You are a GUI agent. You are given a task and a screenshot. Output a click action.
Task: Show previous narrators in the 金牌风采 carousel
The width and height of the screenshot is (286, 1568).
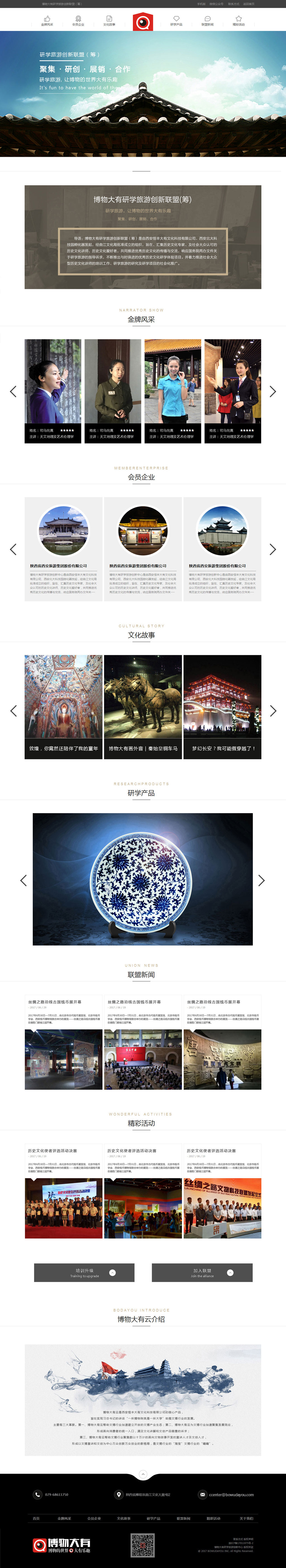pyautogui.click(x=13, y=391)
